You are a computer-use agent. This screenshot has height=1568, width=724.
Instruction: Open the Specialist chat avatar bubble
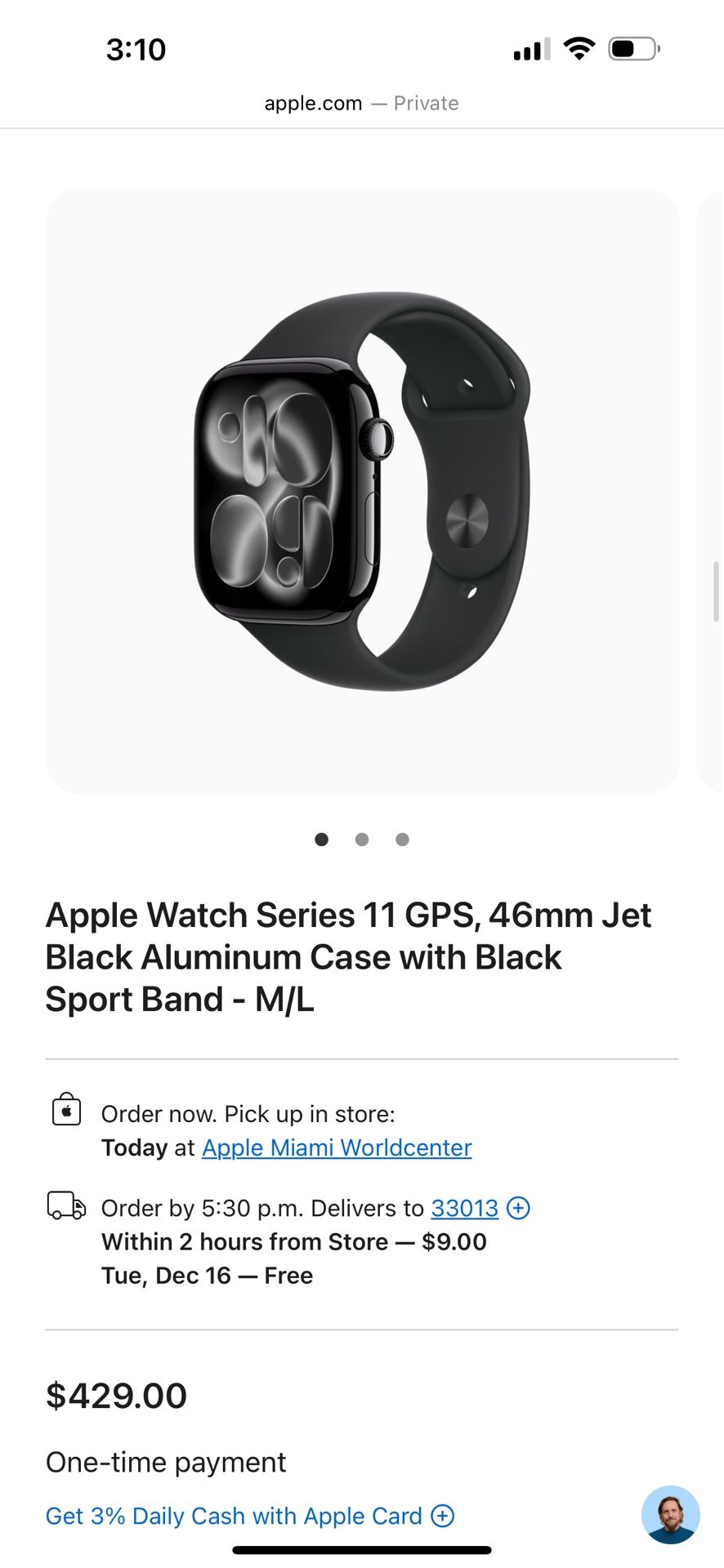[x=670, y=1515]
